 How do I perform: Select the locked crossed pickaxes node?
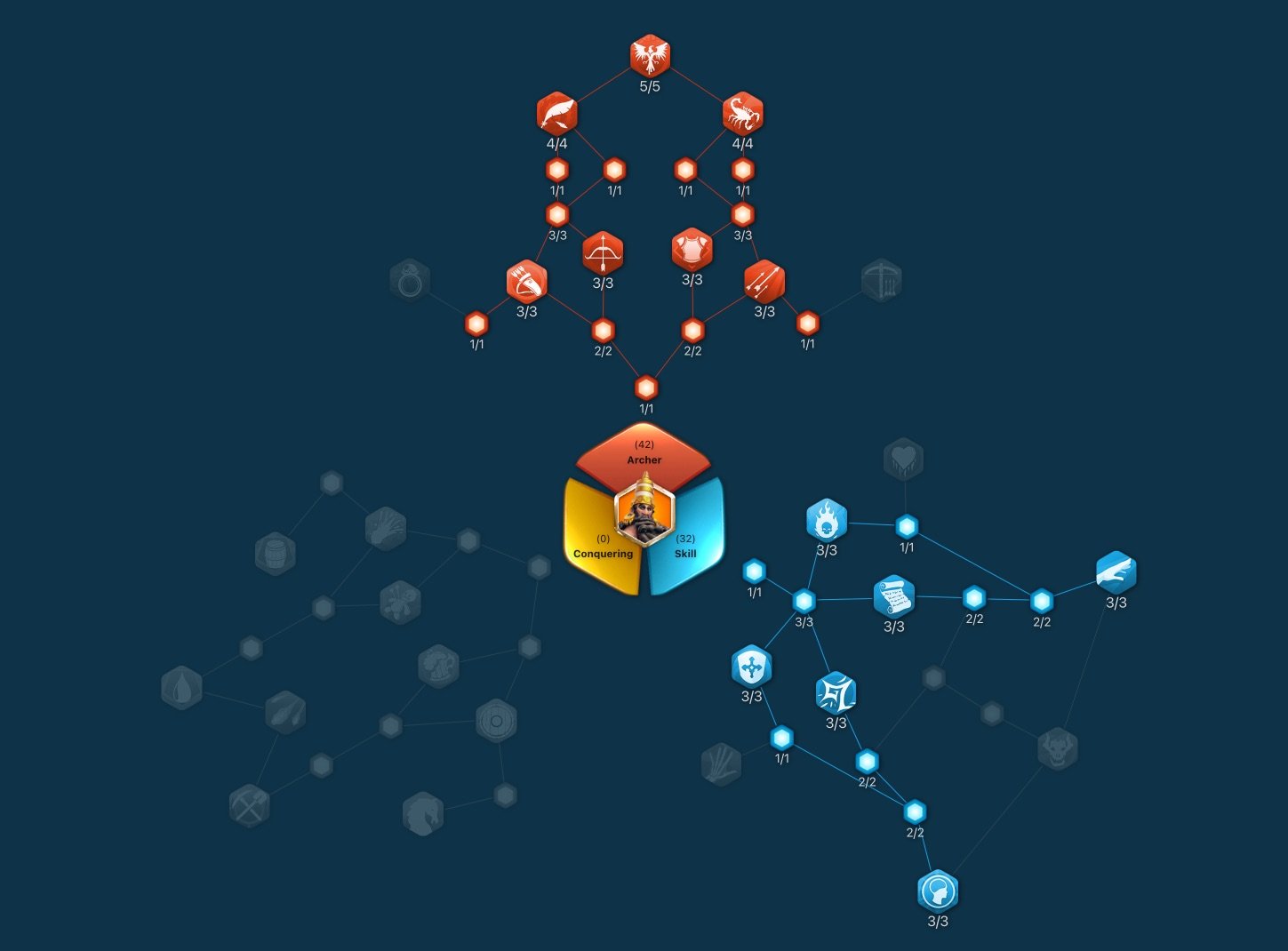[250, 805]
